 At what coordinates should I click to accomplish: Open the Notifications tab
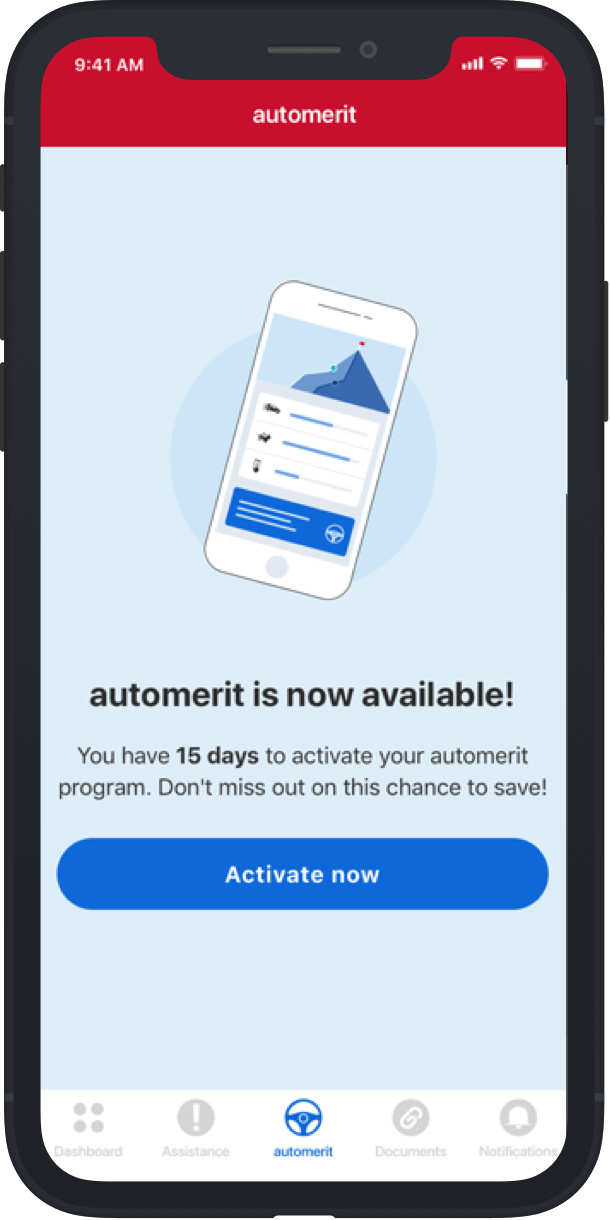click(517, 1126)
